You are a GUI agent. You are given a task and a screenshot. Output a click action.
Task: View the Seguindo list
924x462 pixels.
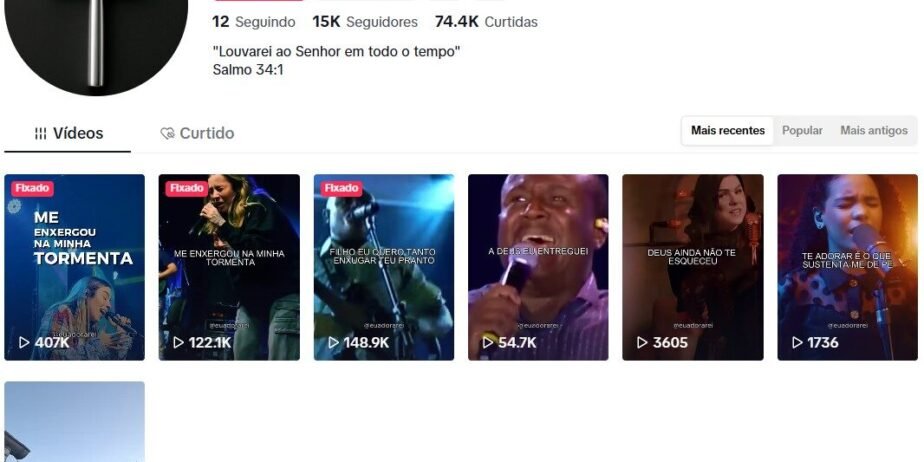[x=254, y=22]
